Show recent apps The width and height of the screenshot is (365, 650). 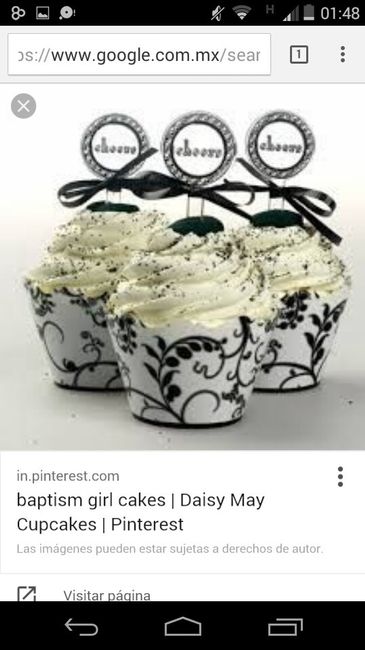[285, 626]
